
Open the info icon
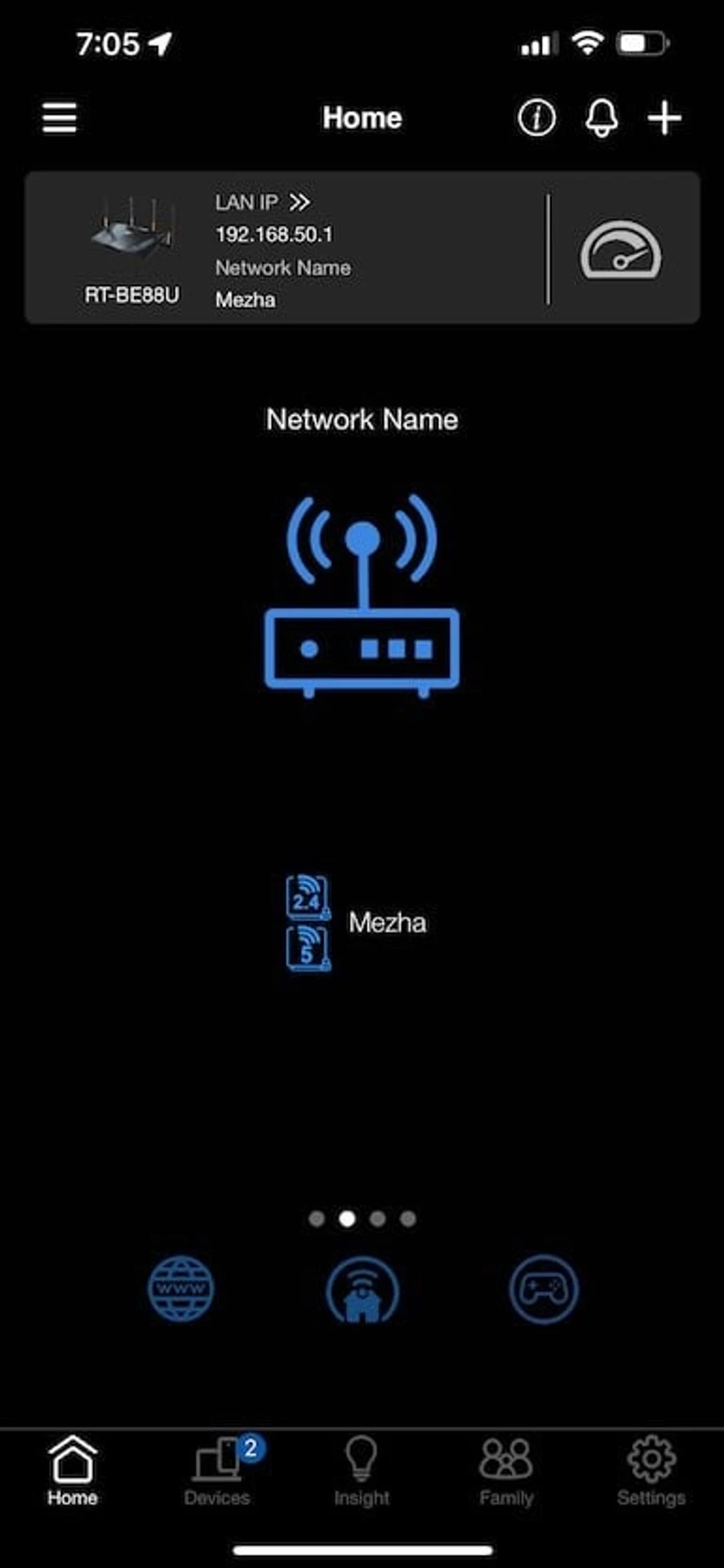[x=536, y=118]
